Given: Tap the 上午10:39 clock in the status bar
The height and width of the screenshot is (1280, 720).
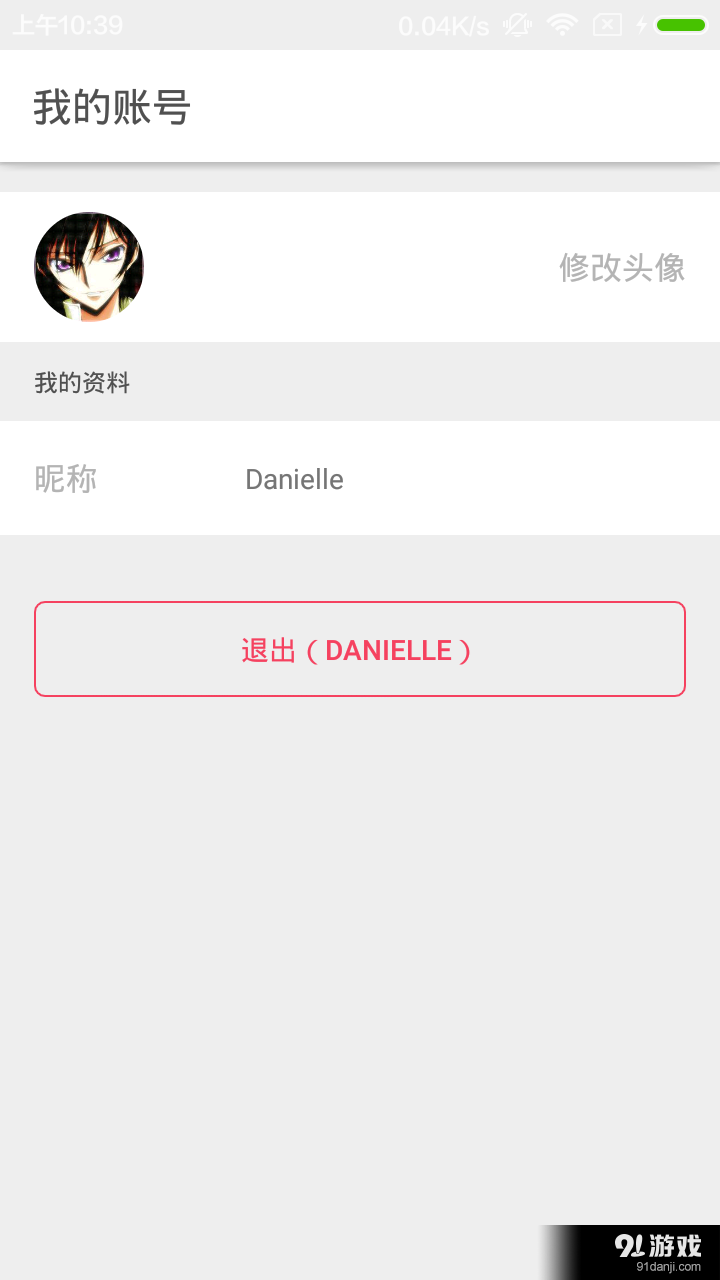Looking at the screenshot, I should 66,25.
